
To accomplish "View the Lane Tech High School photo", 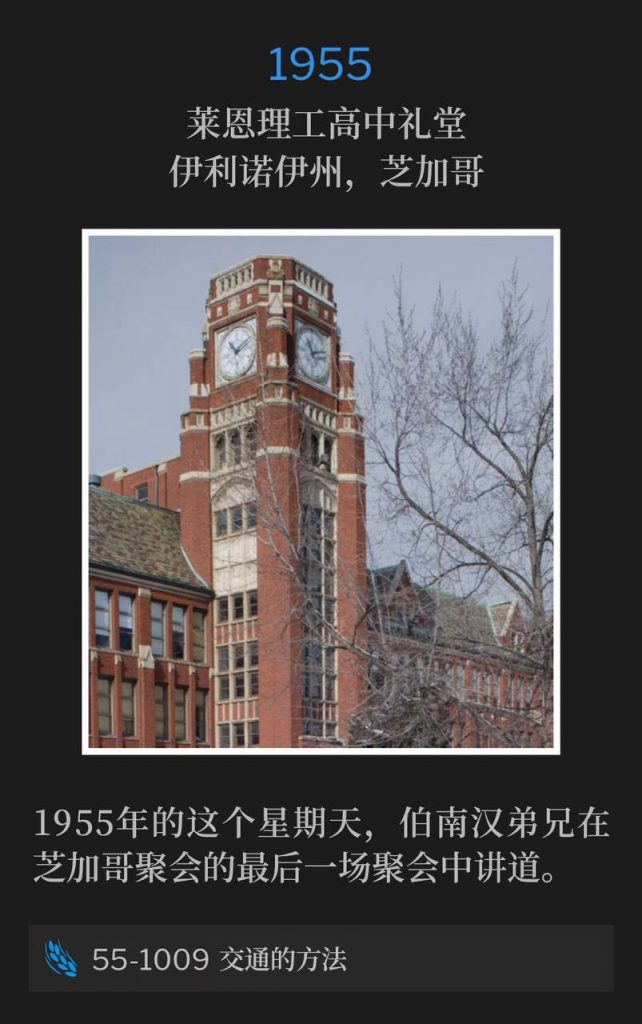I will 320,492.
